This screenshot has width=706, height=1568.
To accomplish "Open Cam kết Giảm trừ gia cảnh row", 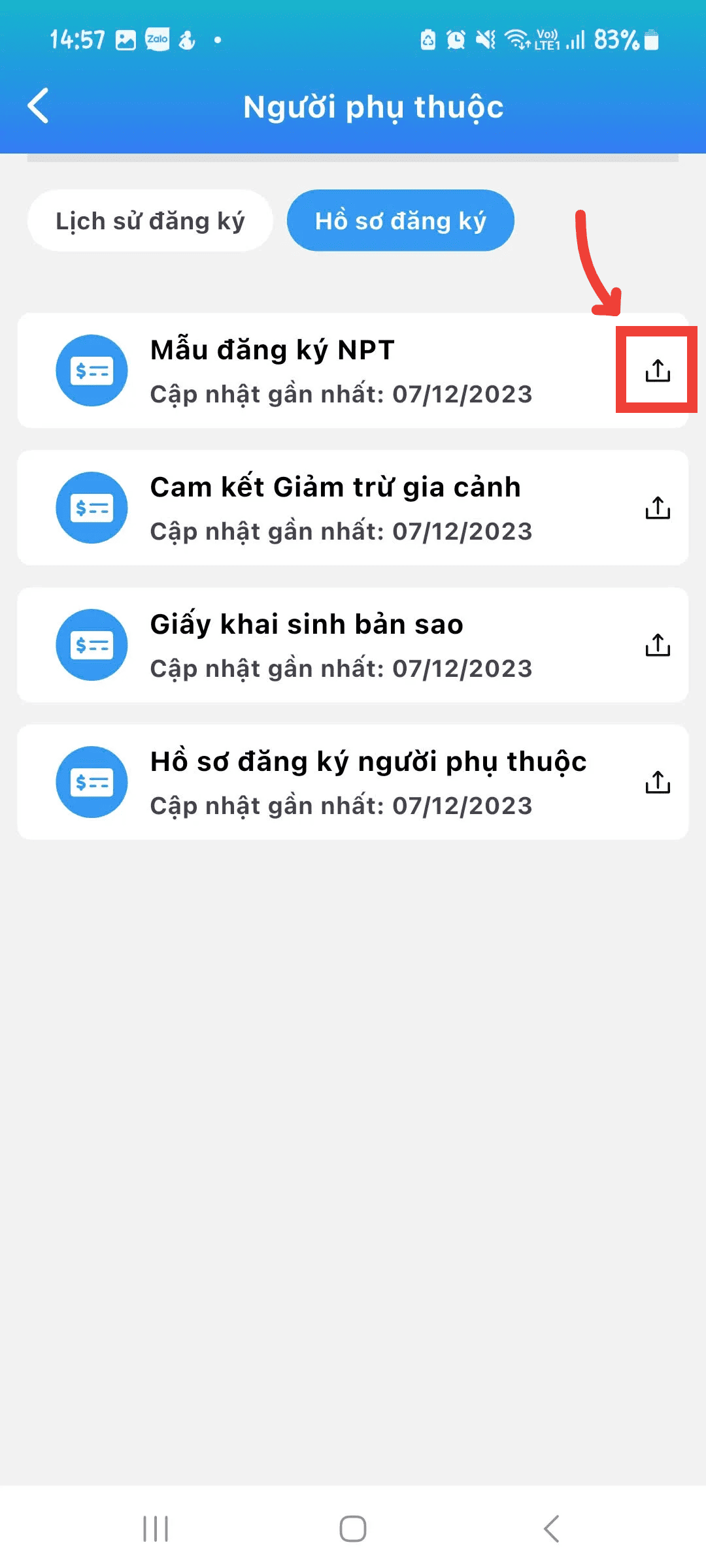I will (327, 508).
